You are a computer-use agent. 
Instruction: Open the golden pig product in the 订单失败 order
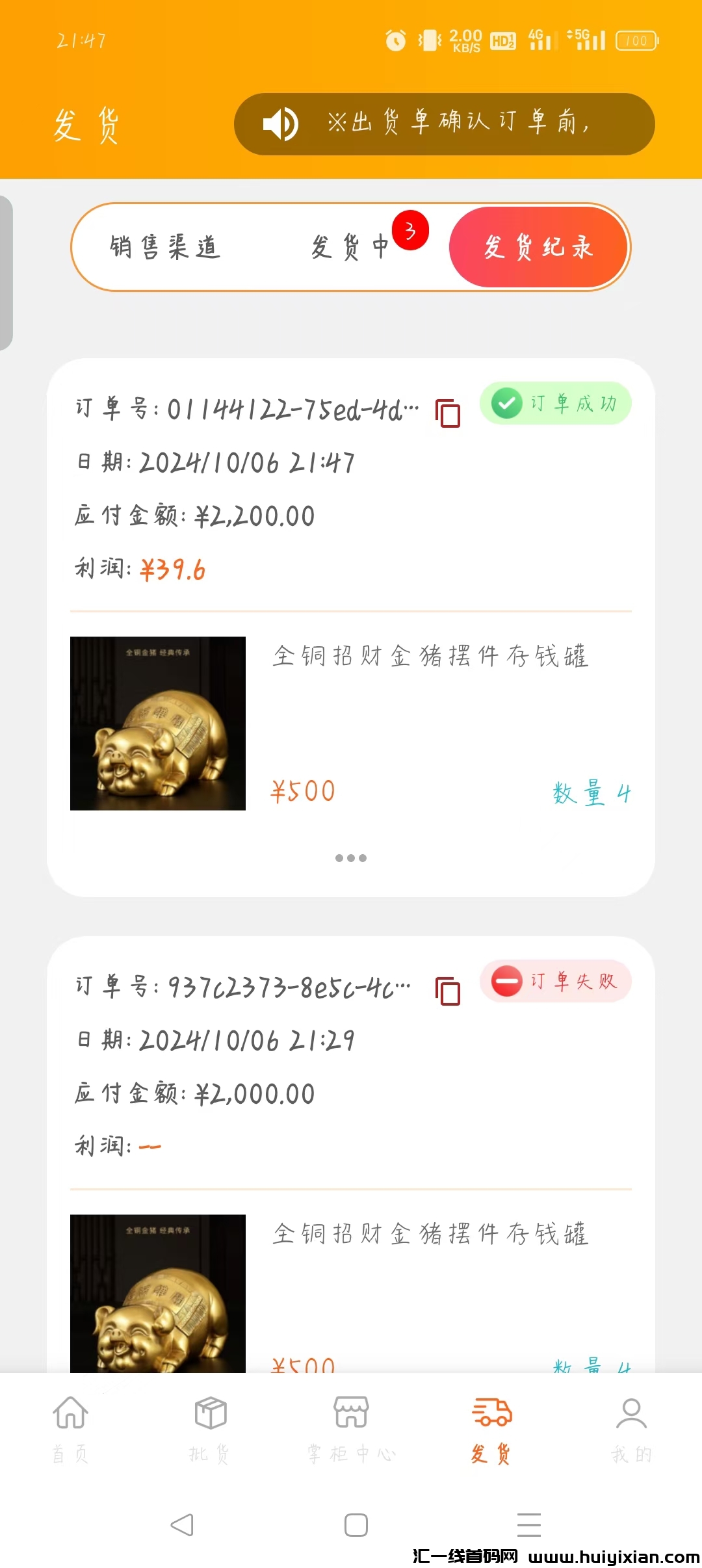tap(158, 1294)
